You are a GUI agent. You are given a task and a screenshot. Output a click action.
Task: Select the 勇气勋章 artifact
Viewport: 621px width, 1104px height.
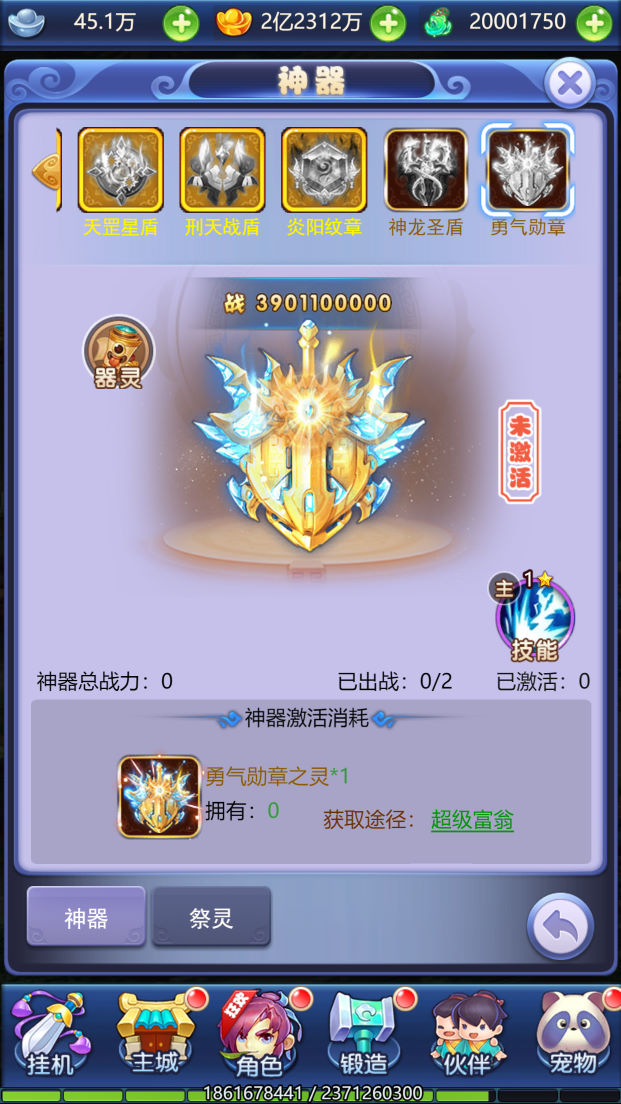(x=528, y=170)
